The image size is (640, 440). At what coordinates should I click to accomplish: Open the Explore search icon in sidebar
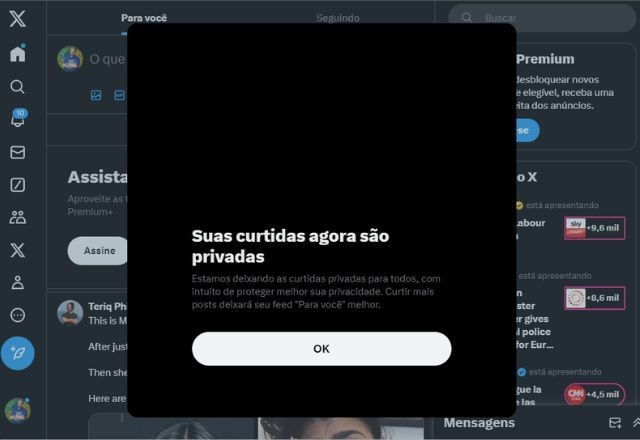[x=17, y=87]
